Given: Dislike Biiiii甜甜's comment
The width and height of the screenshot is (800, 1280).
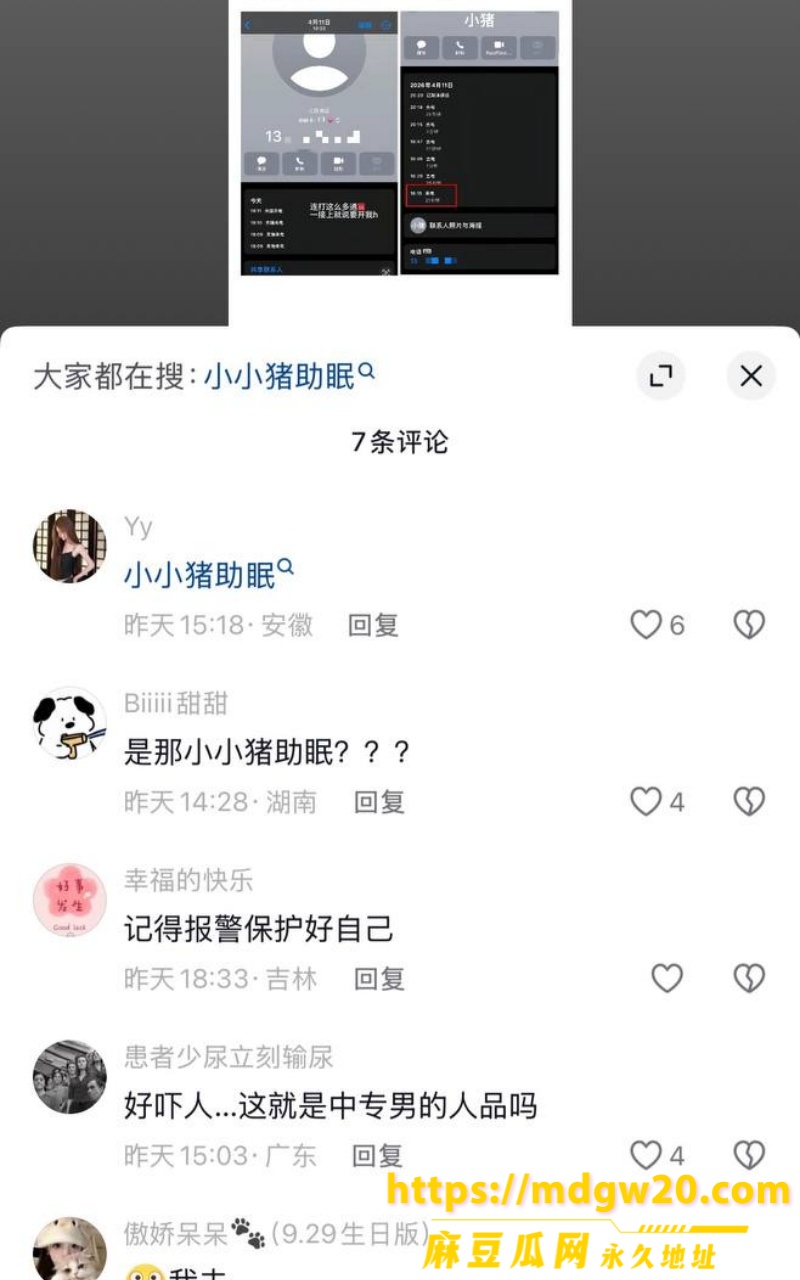Looking at the screenshot, I should tap(749, 801).
